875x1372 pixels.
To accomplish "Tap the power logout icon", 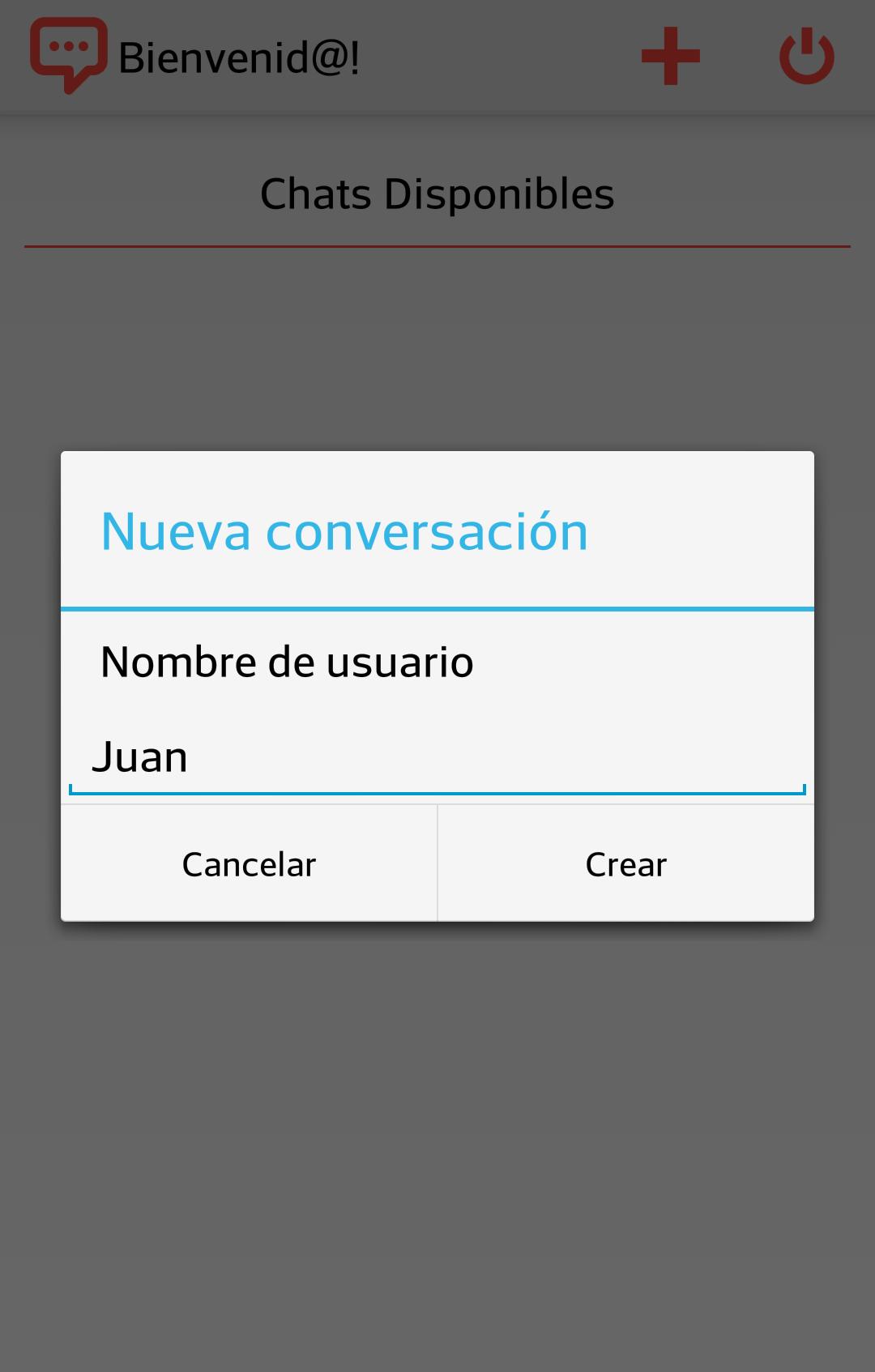I will tap(806, 56).
